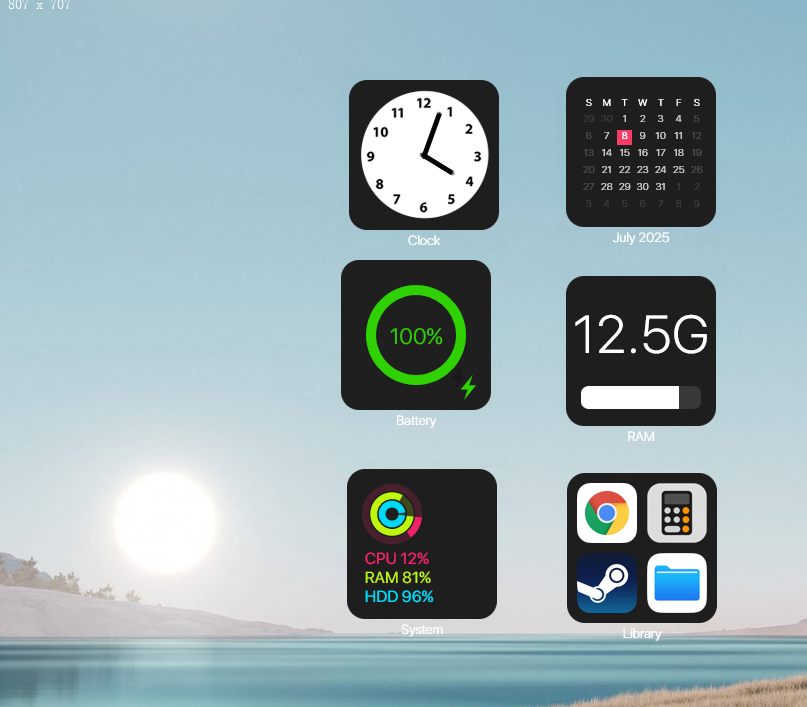Open the Battery widget
This screenshot has height=707, width=807.
[x=416, y=335]
